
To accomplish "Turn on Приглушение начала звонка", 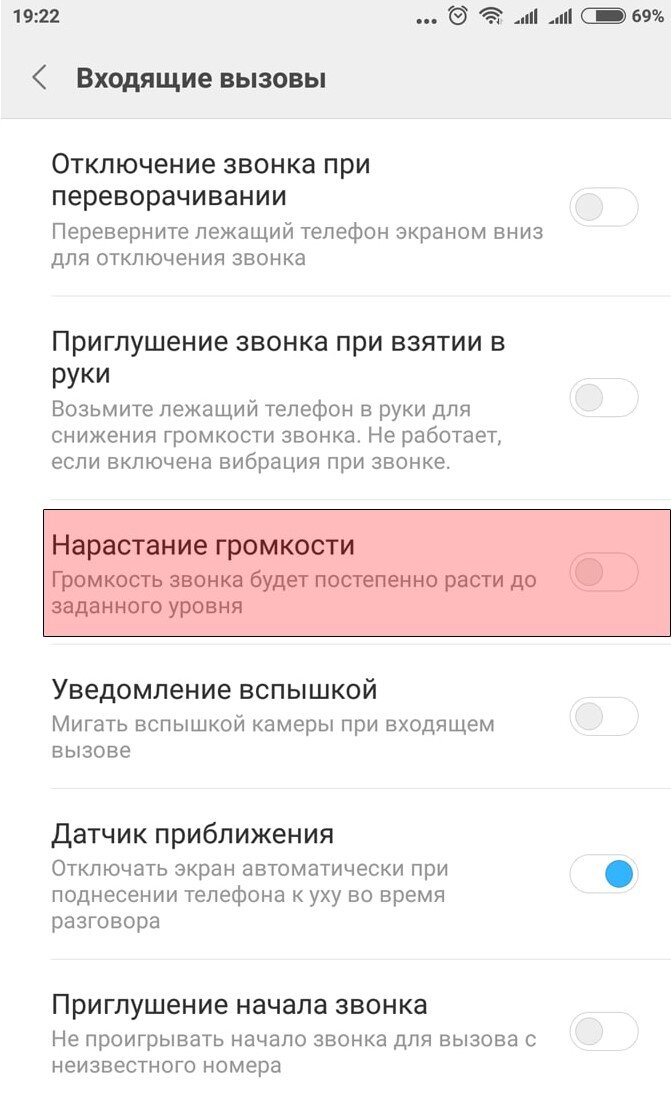I will (x=603, y=1032).
